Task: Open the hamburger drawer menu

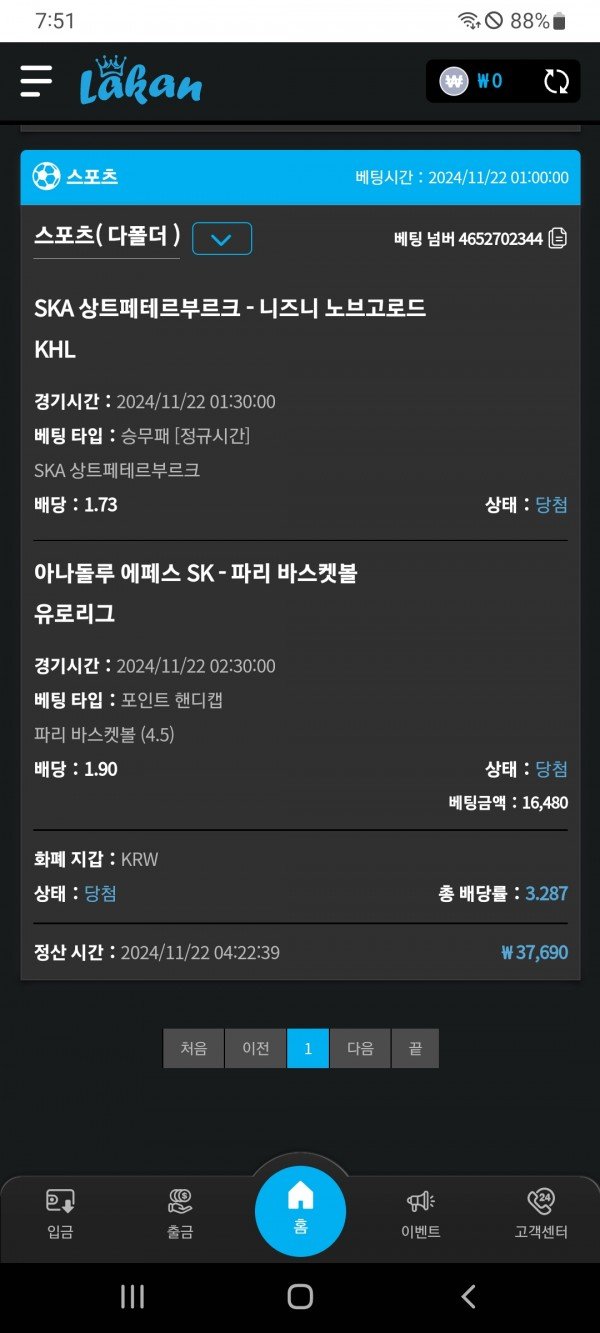Action: [36, 81]
